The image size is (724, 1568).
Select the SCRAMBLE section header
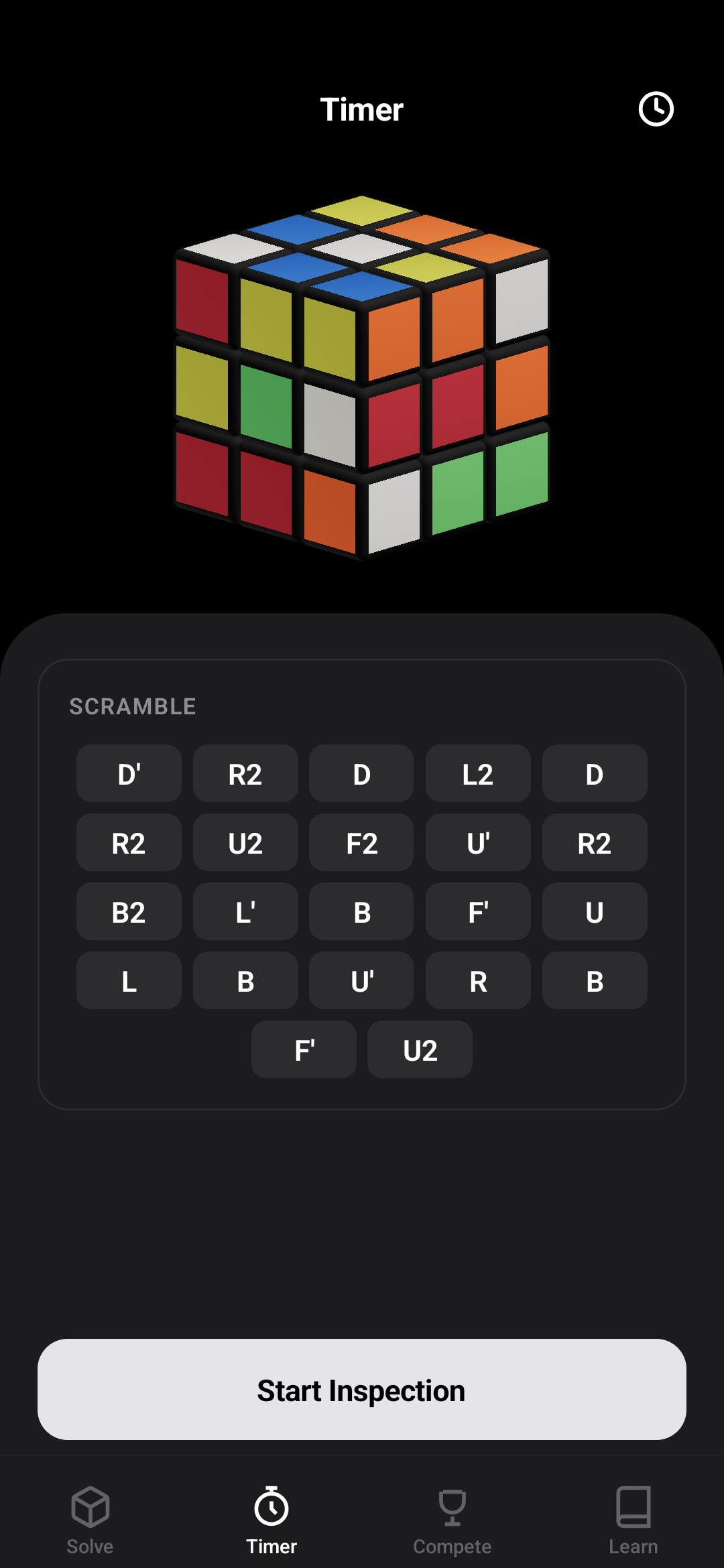click(132, 706)
